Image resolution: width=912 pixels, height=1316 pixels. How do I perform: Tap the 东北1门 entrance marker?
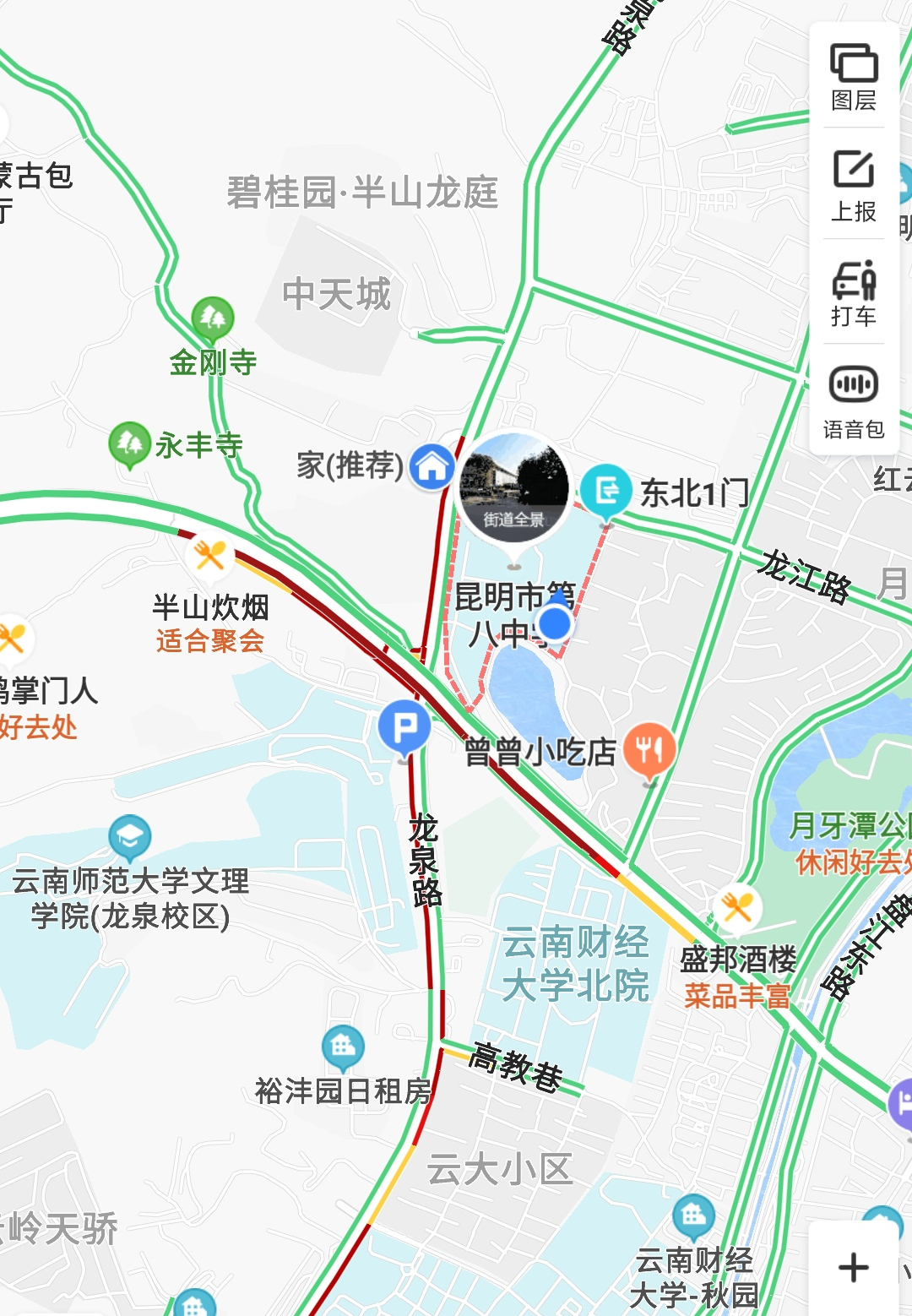click(605, 490)
